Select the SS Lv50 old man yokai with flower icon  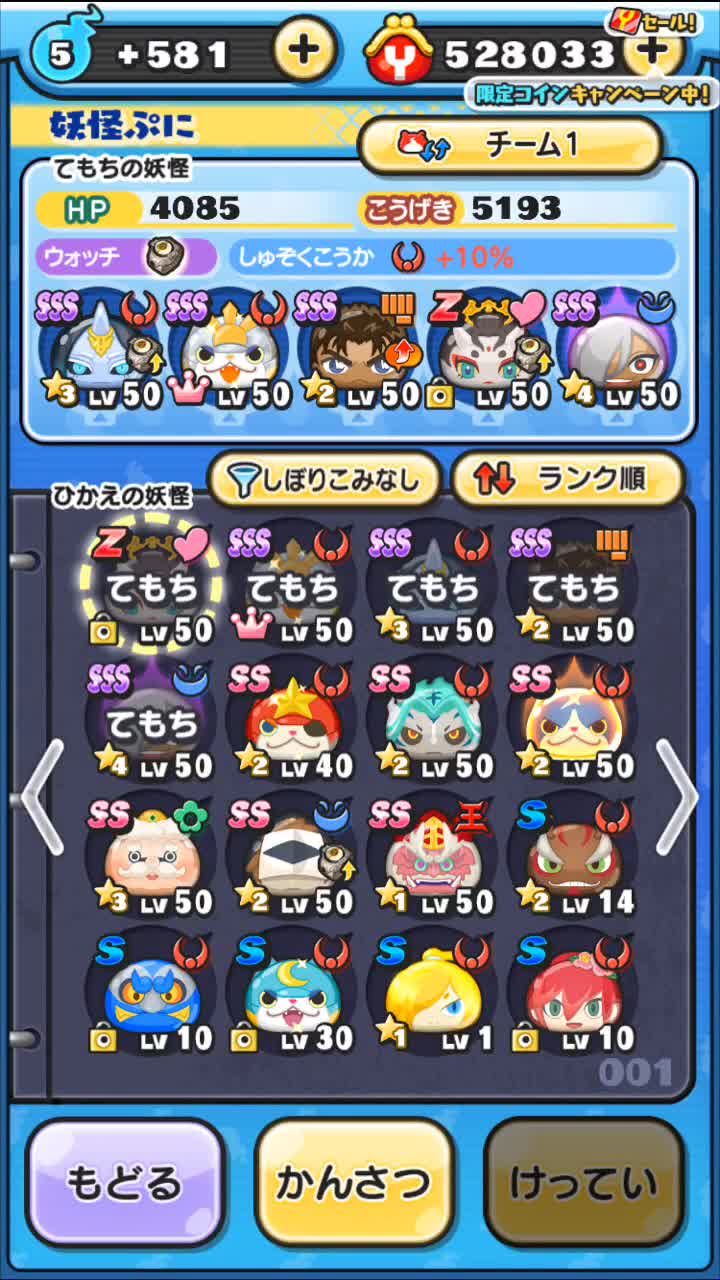152,861
